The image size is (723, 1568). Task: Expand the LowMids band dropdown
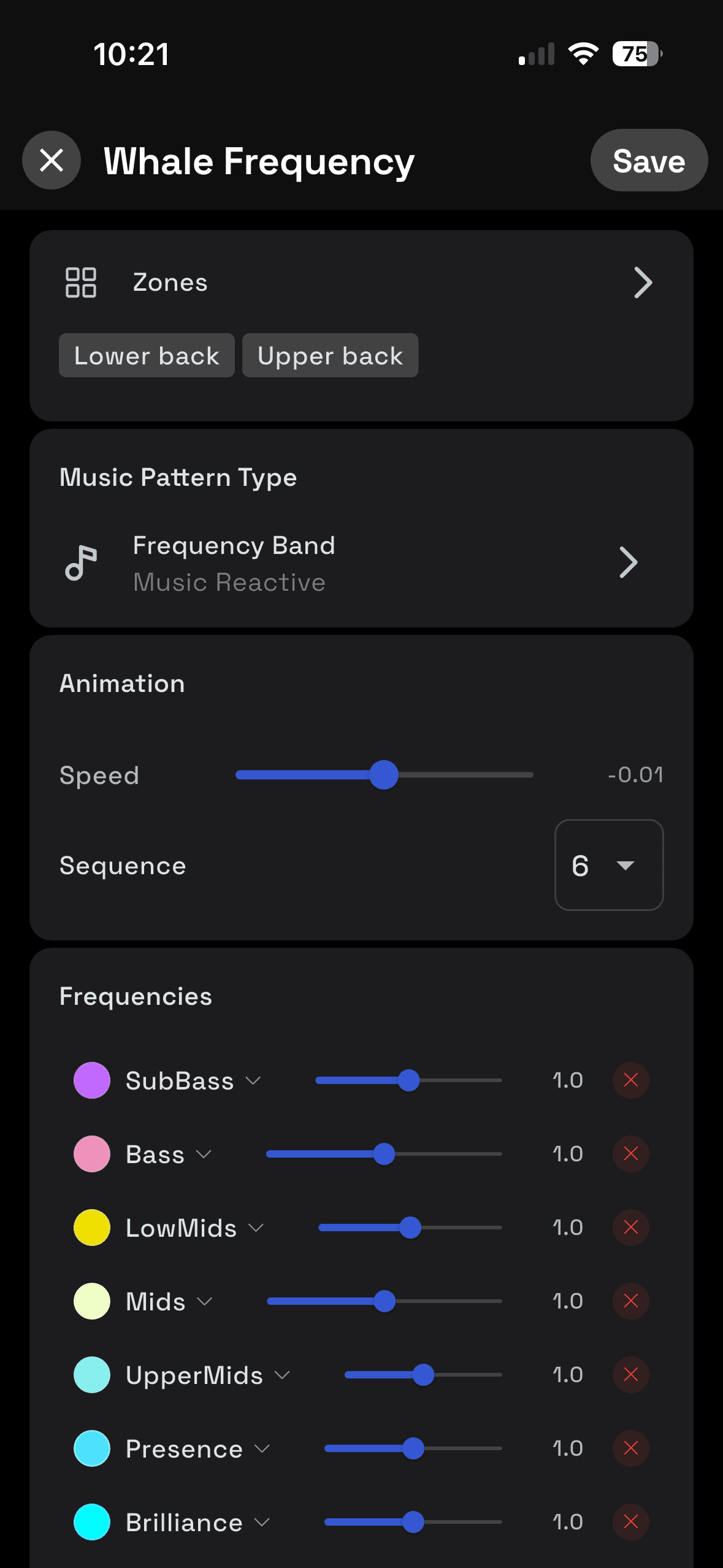tap(194, 1228)
